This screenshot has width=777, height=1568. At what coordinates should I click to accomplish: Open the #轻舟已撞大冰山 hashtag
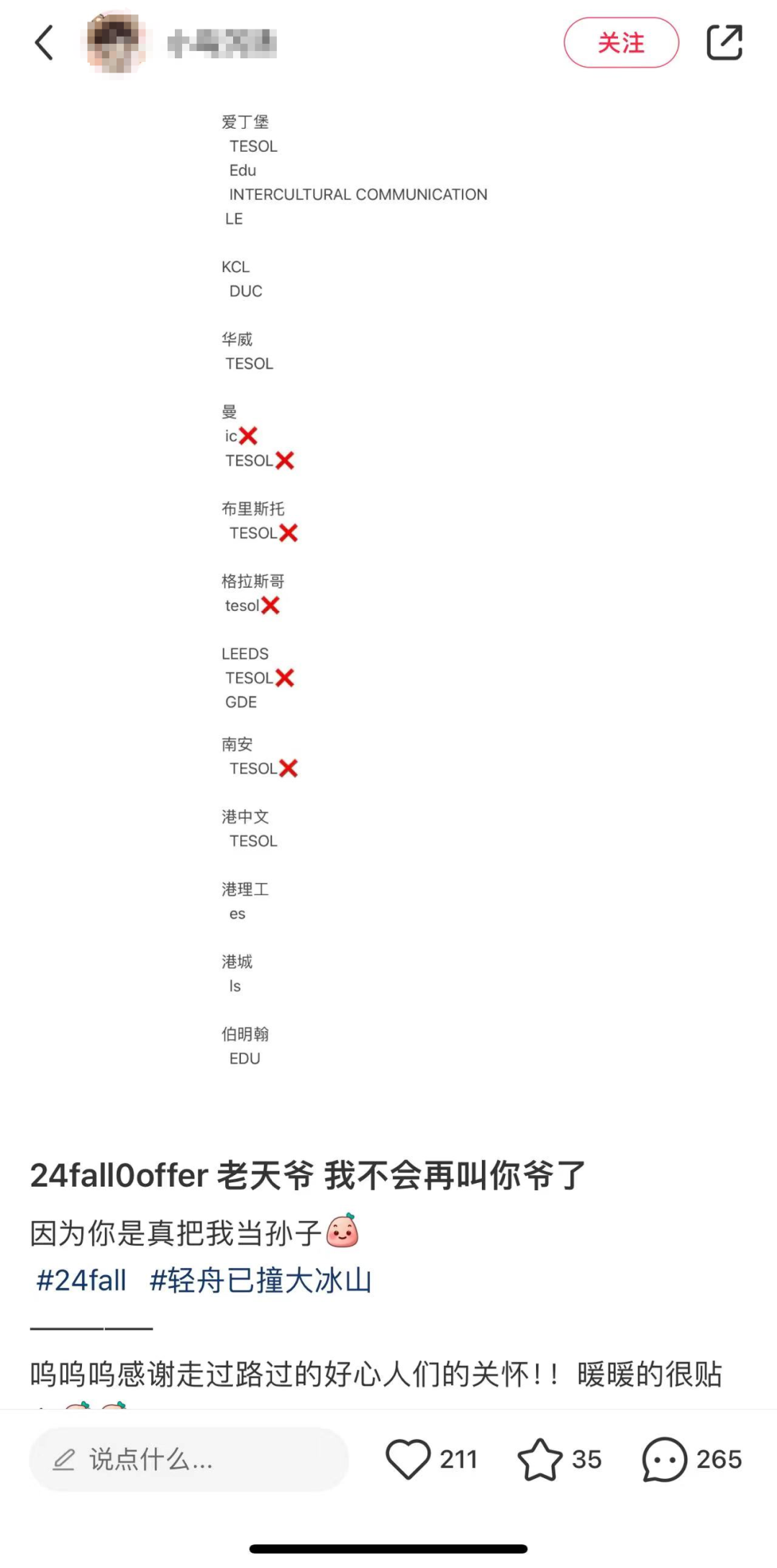[260, 1281]
